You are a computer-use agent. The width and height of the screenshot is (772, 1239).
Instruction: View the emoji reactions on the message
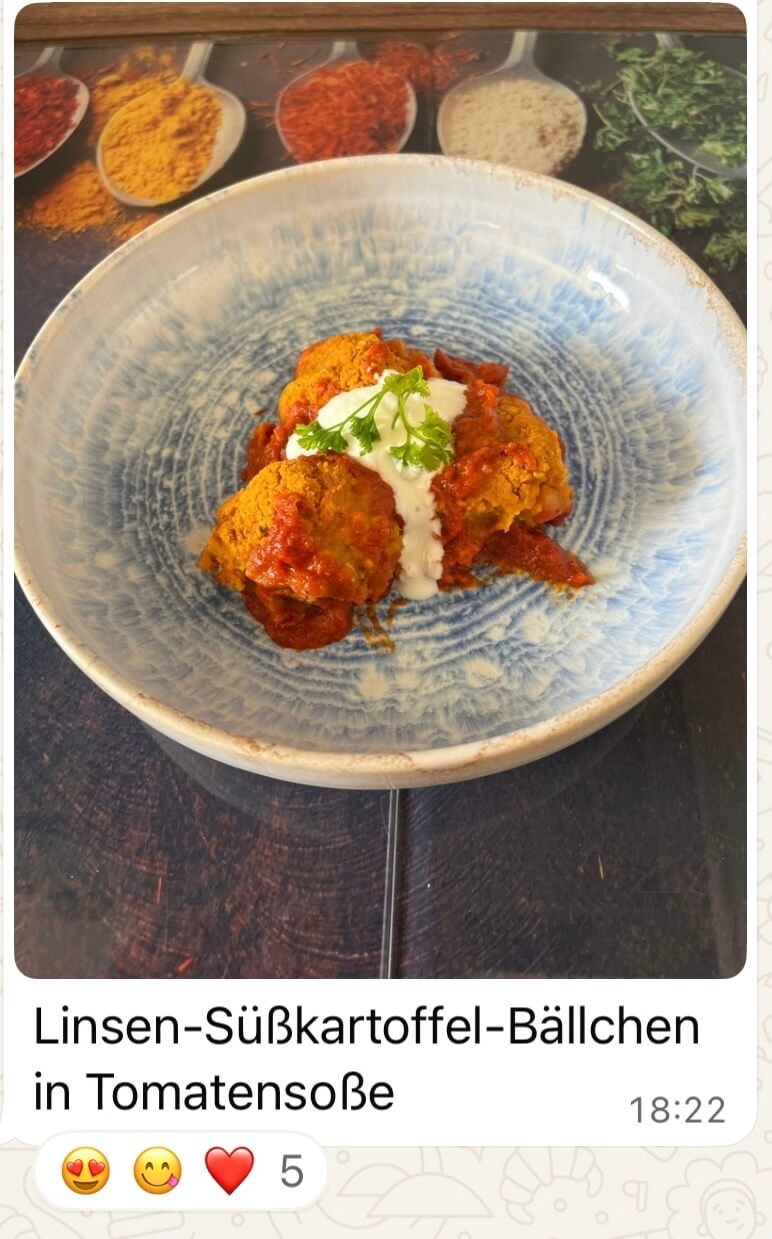coord(180,1170)
